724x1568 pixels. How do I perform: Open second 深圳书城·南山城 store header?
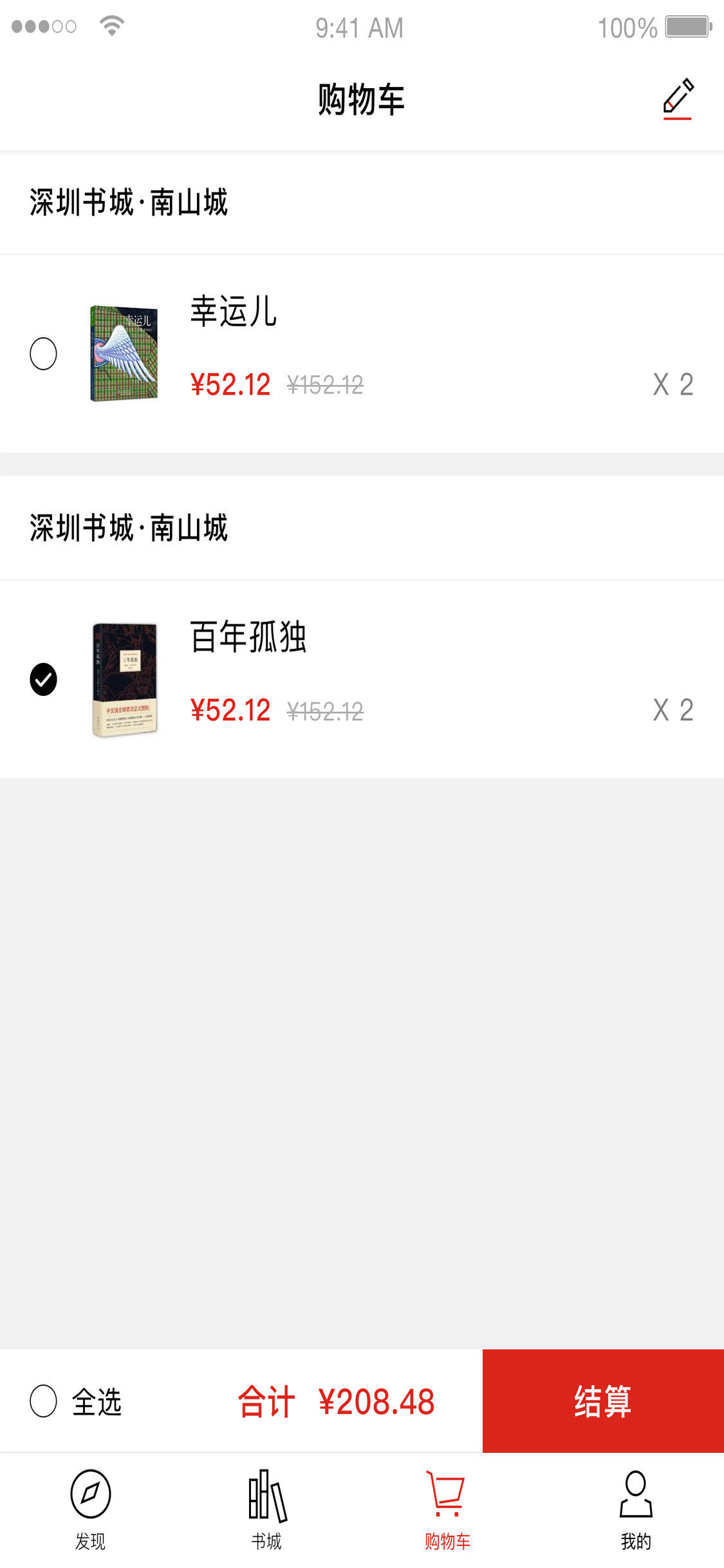[x=129, y=526]
